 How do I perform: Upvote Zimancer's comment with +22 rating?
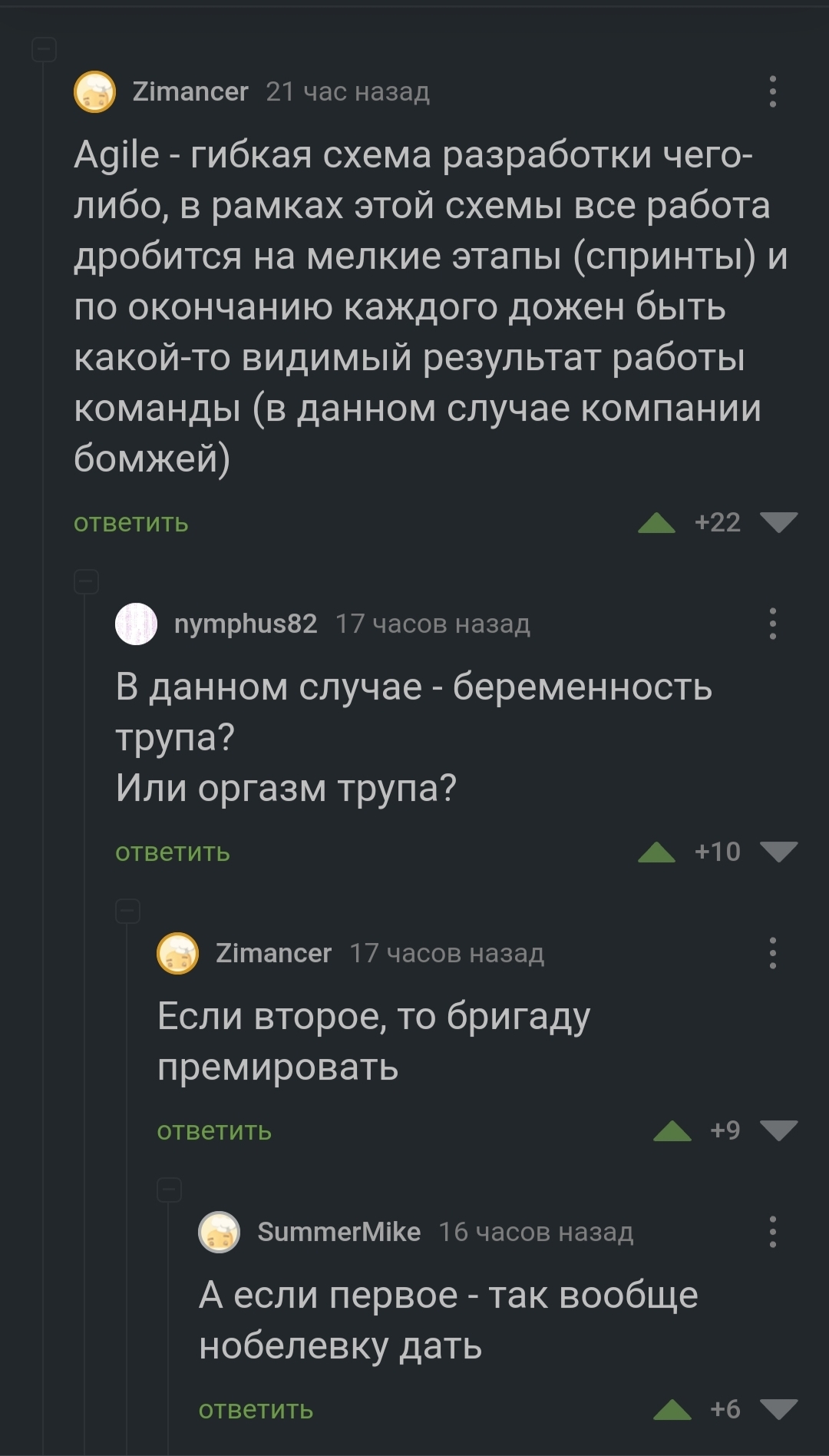point(656,523)
